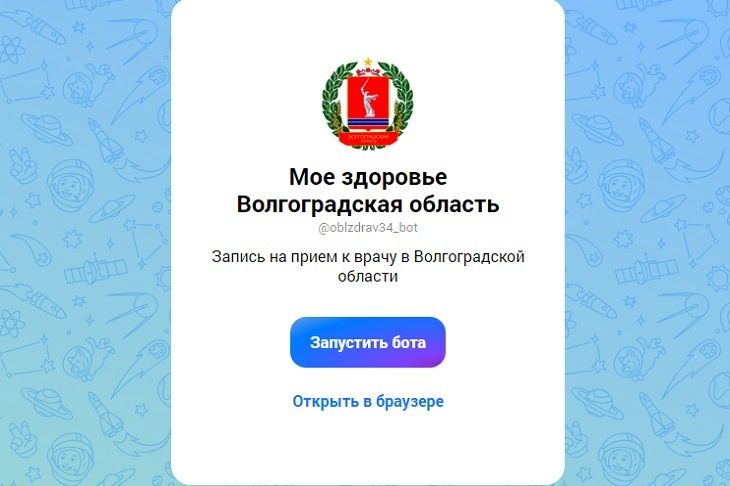Tap the Запустить бота button

[x=367, y=343]
